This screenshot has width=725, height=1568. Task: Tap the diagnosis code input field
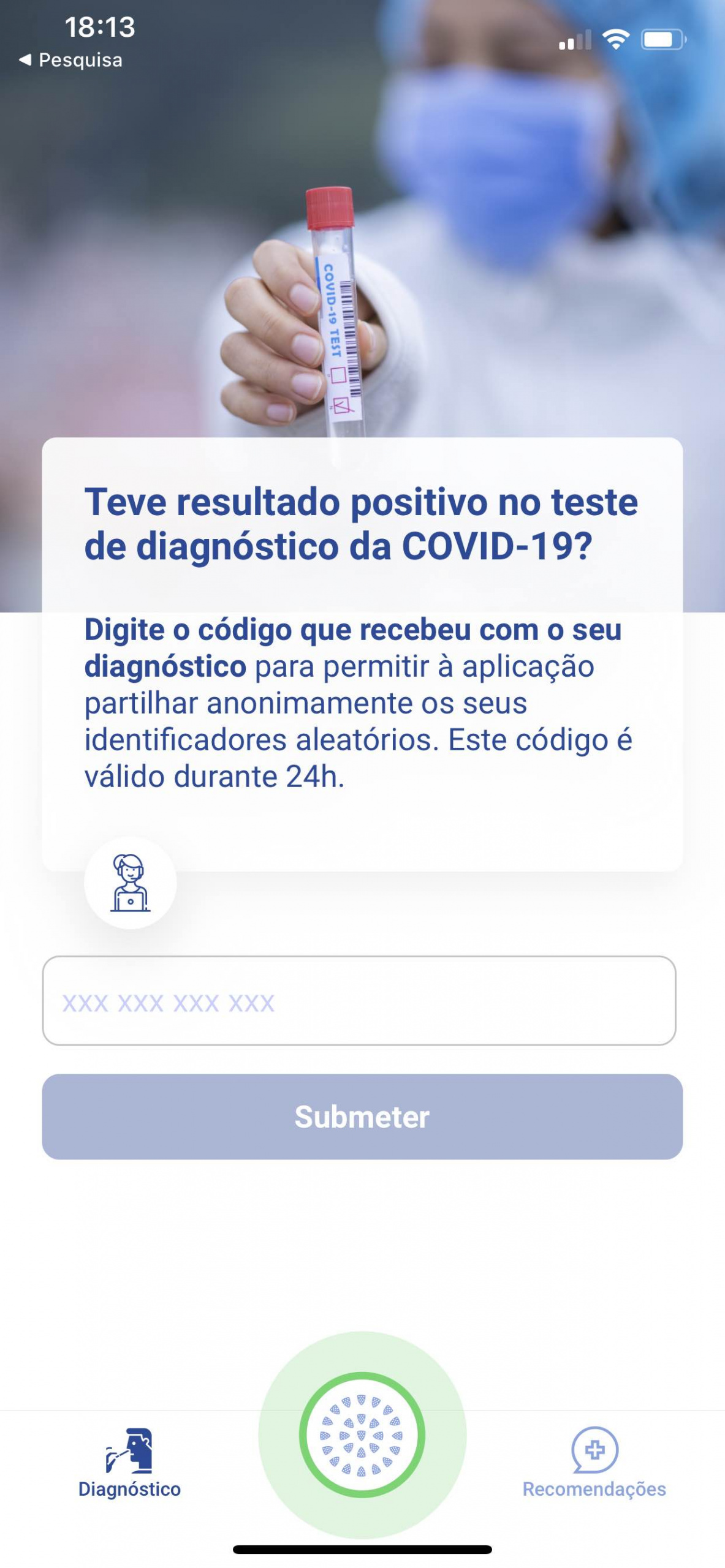coord(359,1001)
